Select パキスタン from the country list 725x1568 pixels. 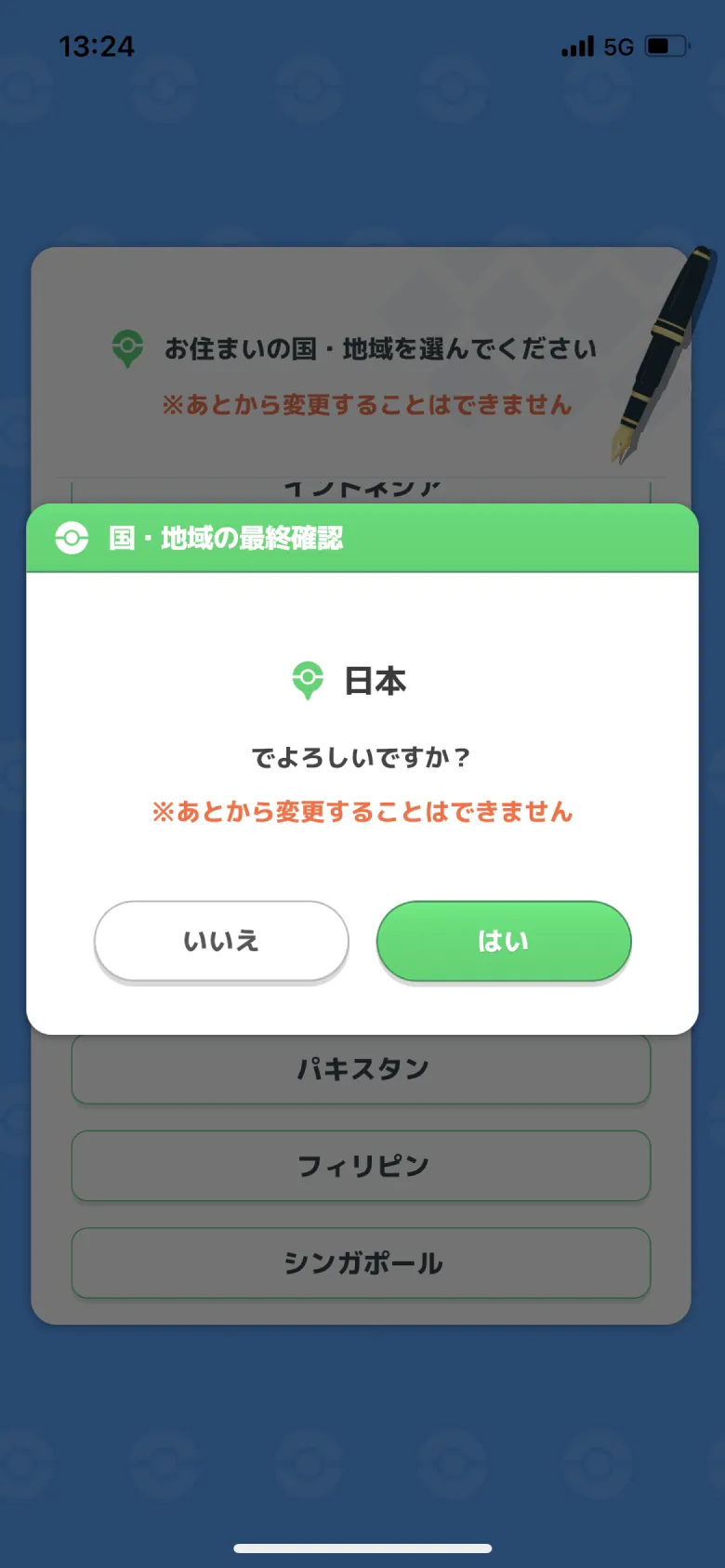click(362, 1068)
